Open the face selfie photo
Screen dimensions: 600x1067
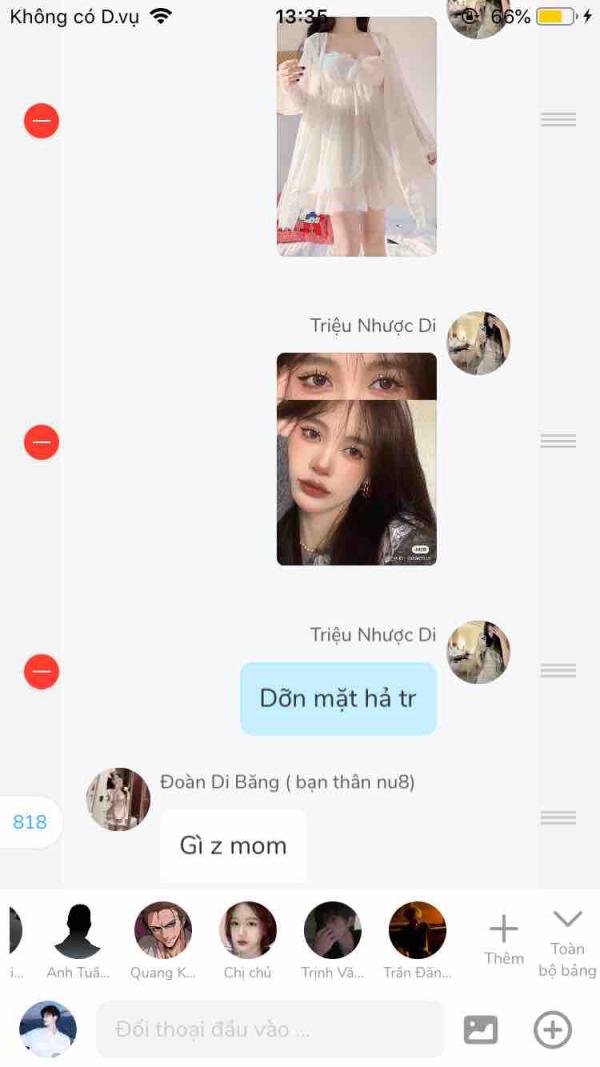click(356, 459)
